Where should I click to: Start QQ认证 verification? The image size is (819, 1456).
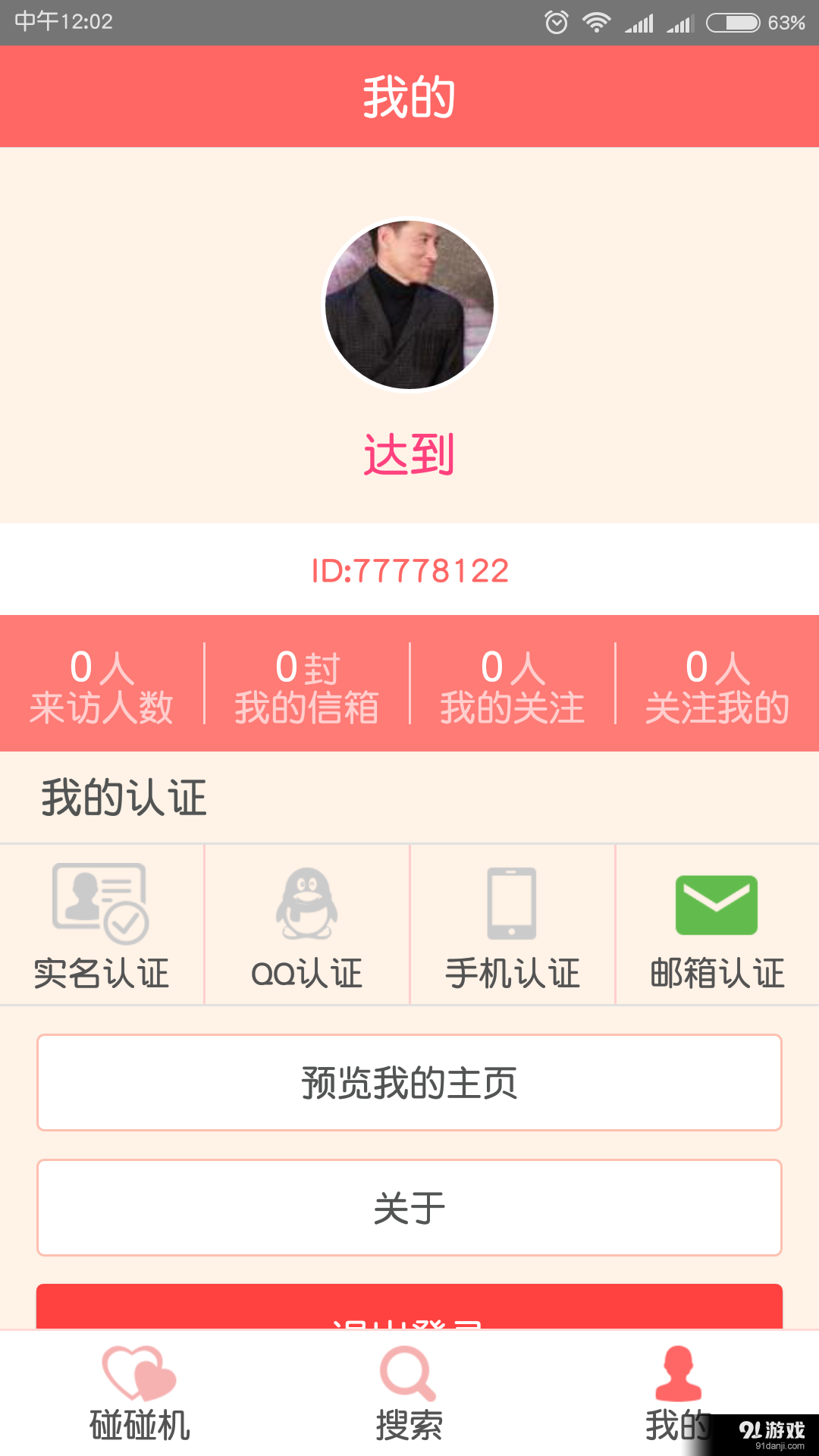point(307,924)
